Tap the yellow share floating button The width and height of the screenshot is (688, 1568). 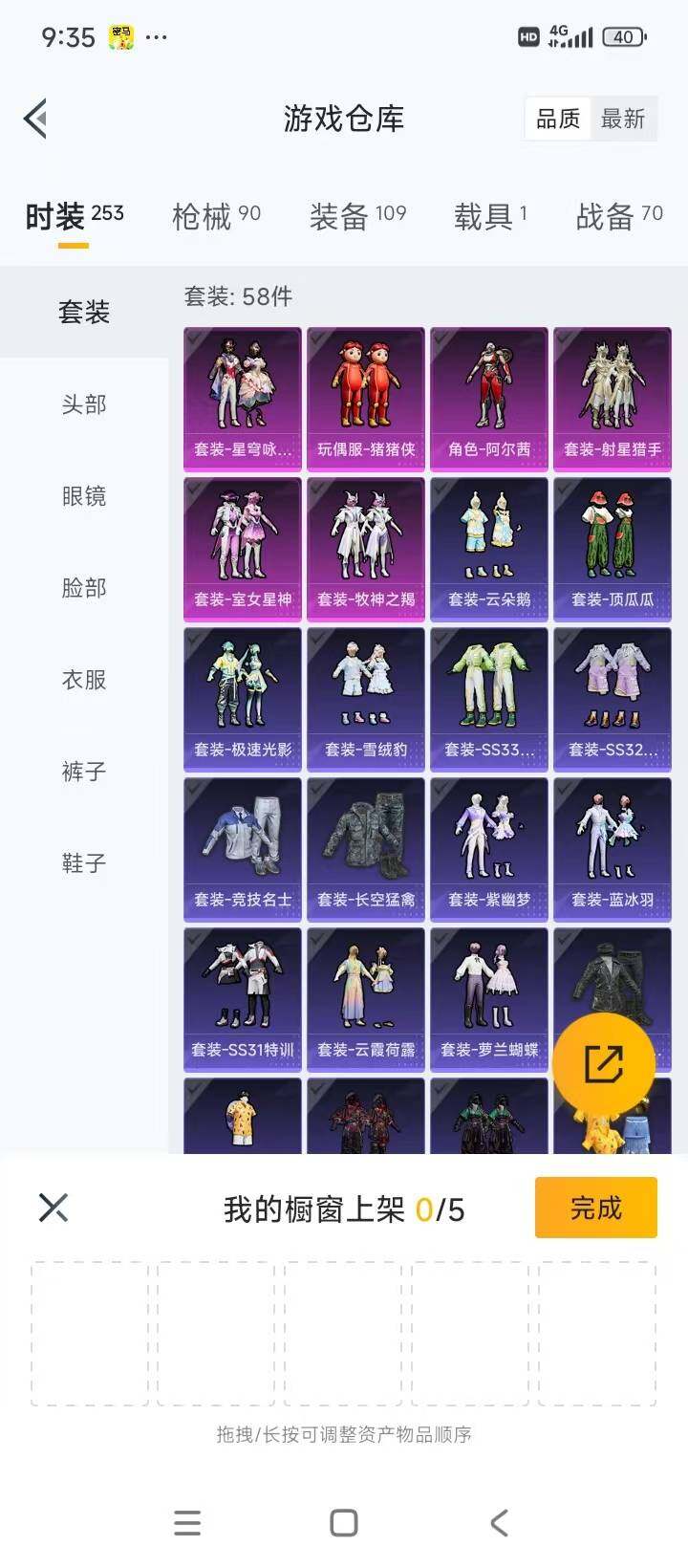point(604,1064)
